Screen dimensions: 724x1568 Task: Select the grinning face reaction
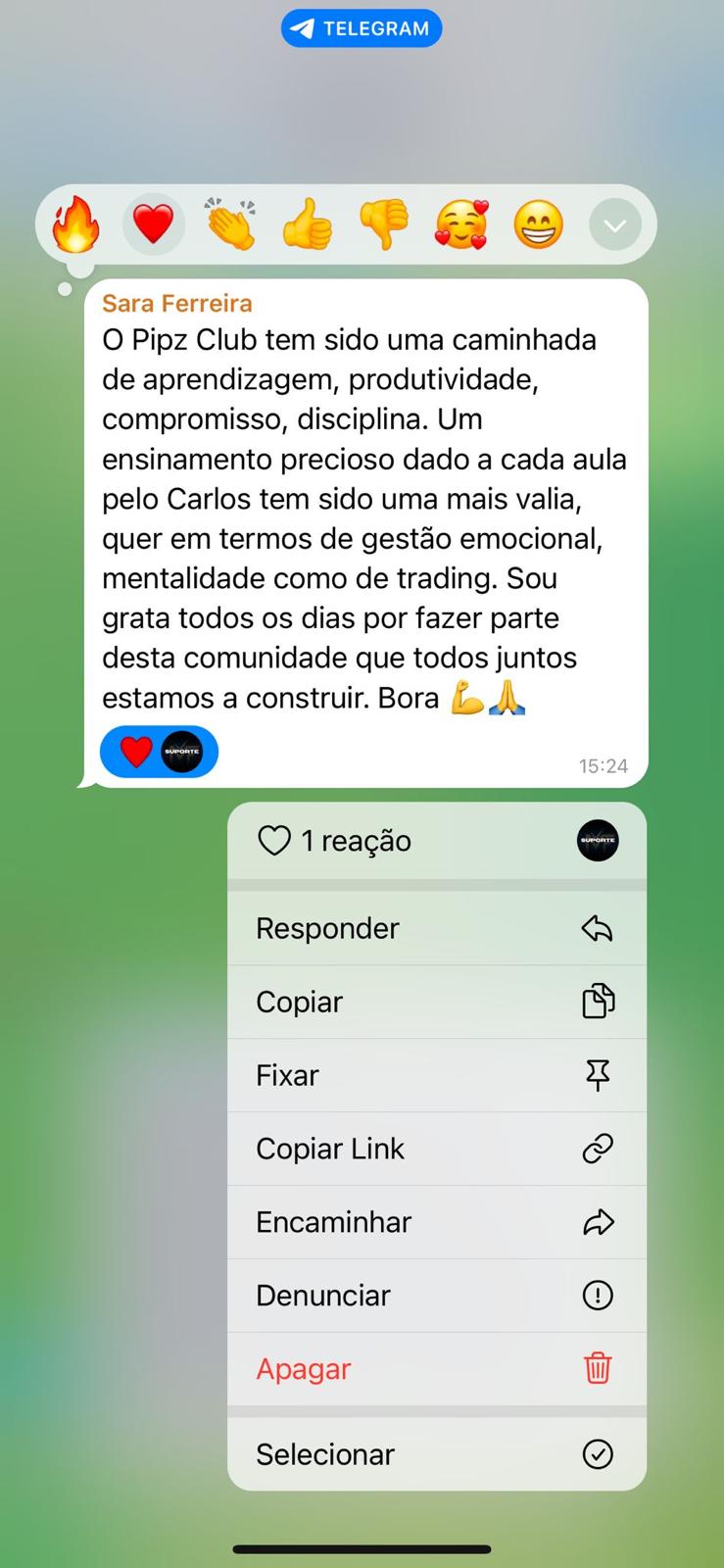pyautogui.click(x=538, y=223)
